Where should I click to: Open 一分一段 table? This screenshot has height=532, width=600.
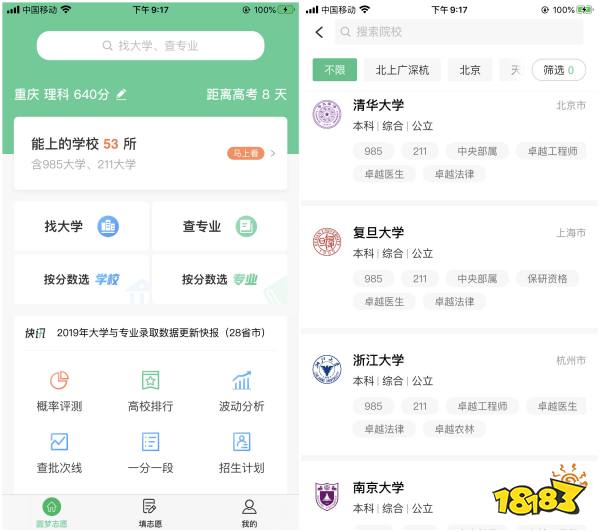tap(150, 452)
